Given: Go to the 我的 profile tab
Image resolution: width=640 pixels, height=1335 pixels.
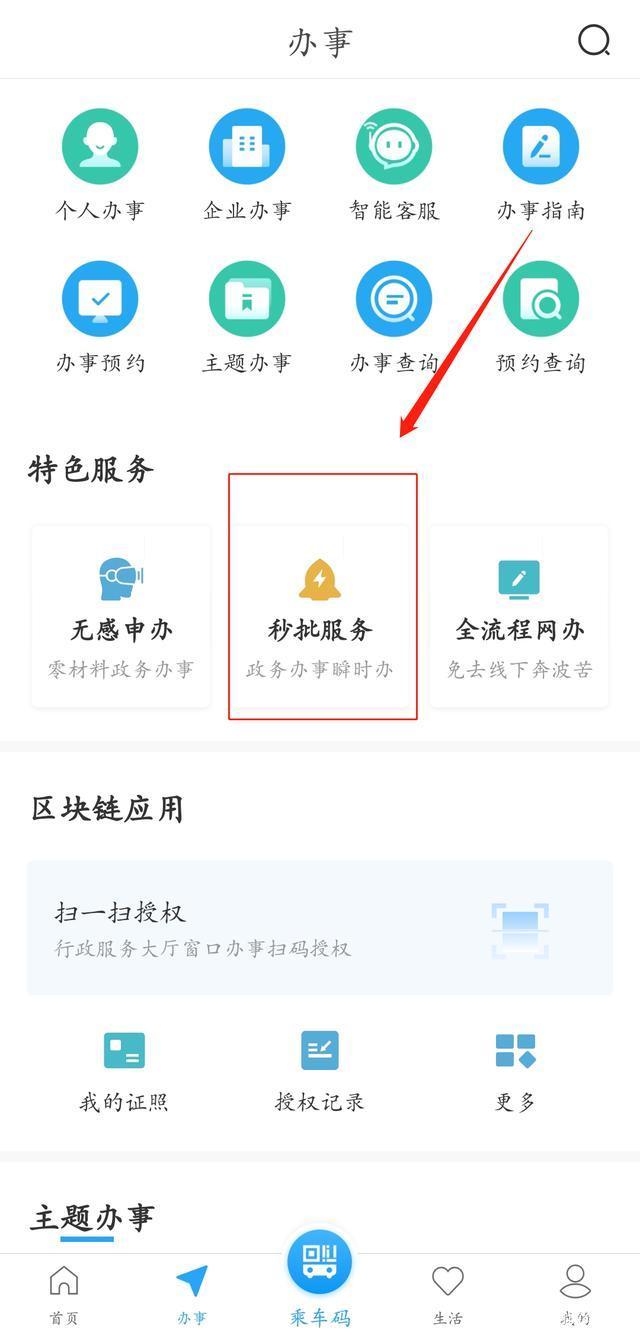Looking at the screenshot, I should click(575, 1294).
